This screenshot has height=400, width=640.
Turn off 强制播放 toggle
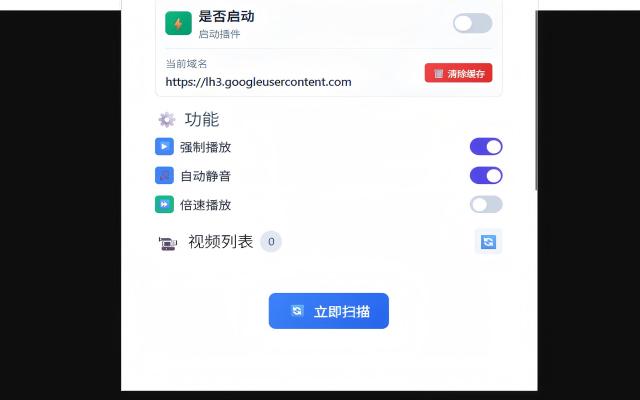point(486,147)
